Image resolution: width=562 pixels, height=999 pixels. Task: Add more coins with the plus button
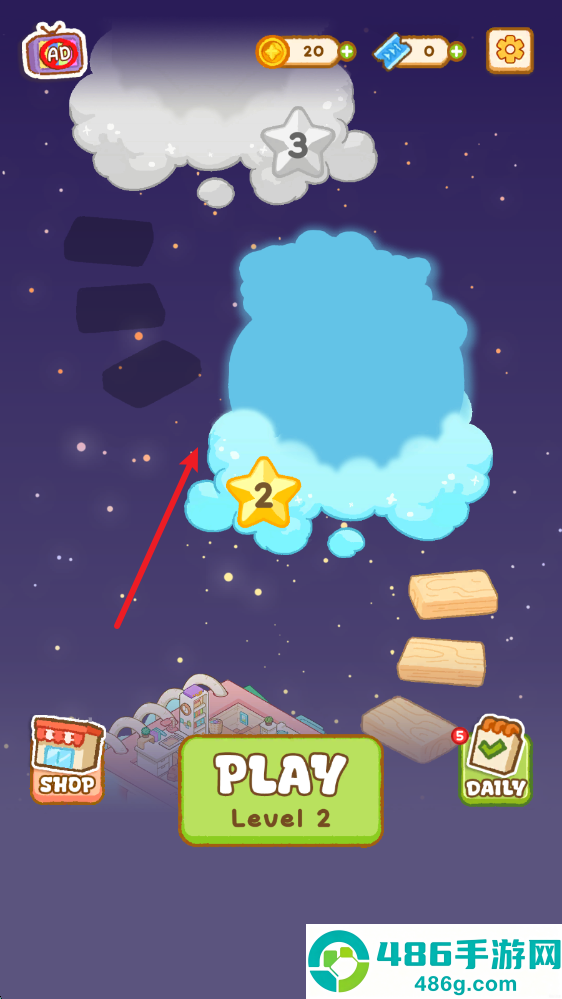click(347, 52)
